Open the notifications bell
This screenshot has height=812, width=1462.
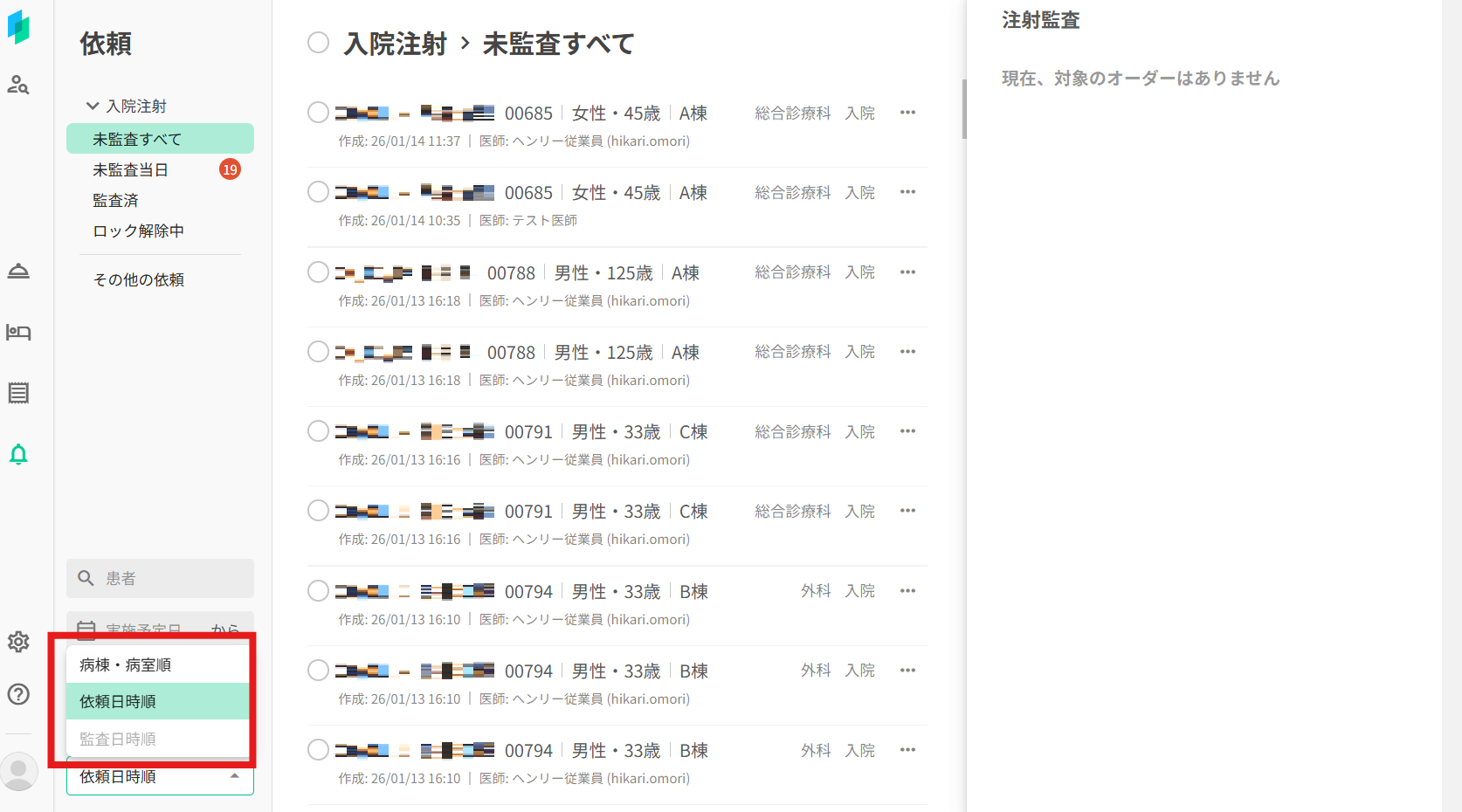(x=18, y=454)
